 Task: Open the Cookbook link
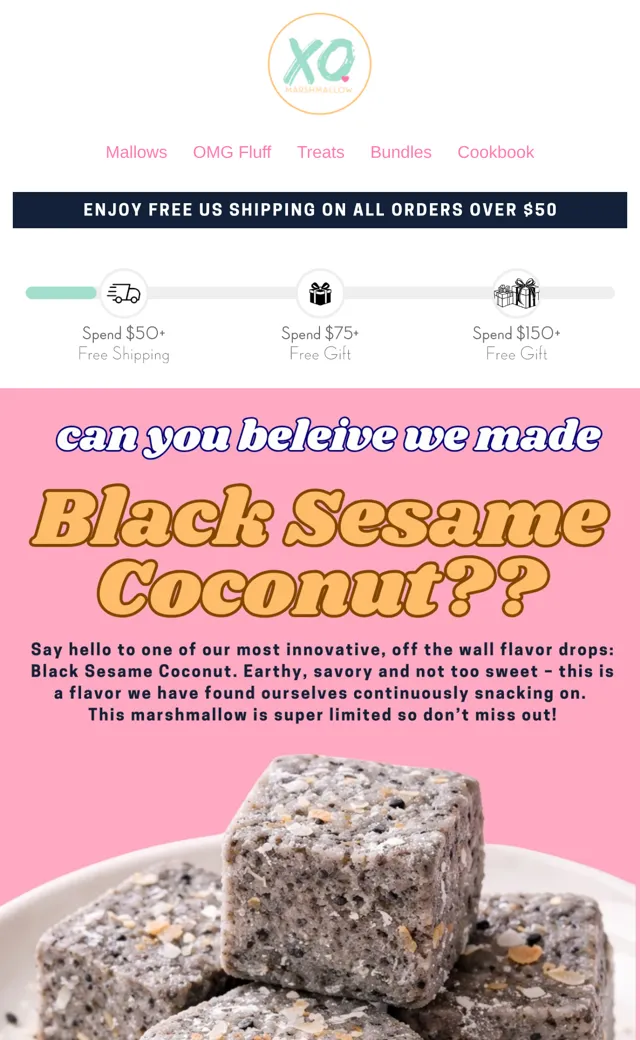click(x=495, y=152)
